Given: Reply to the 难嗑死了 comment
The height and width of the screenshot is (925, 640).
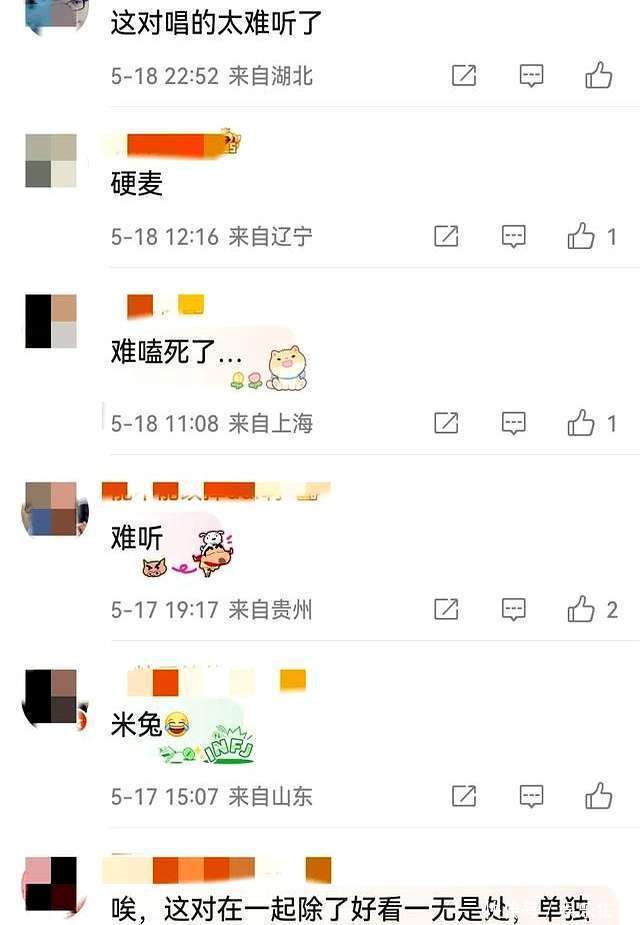Looking at the screenshot, I should 513,423.
